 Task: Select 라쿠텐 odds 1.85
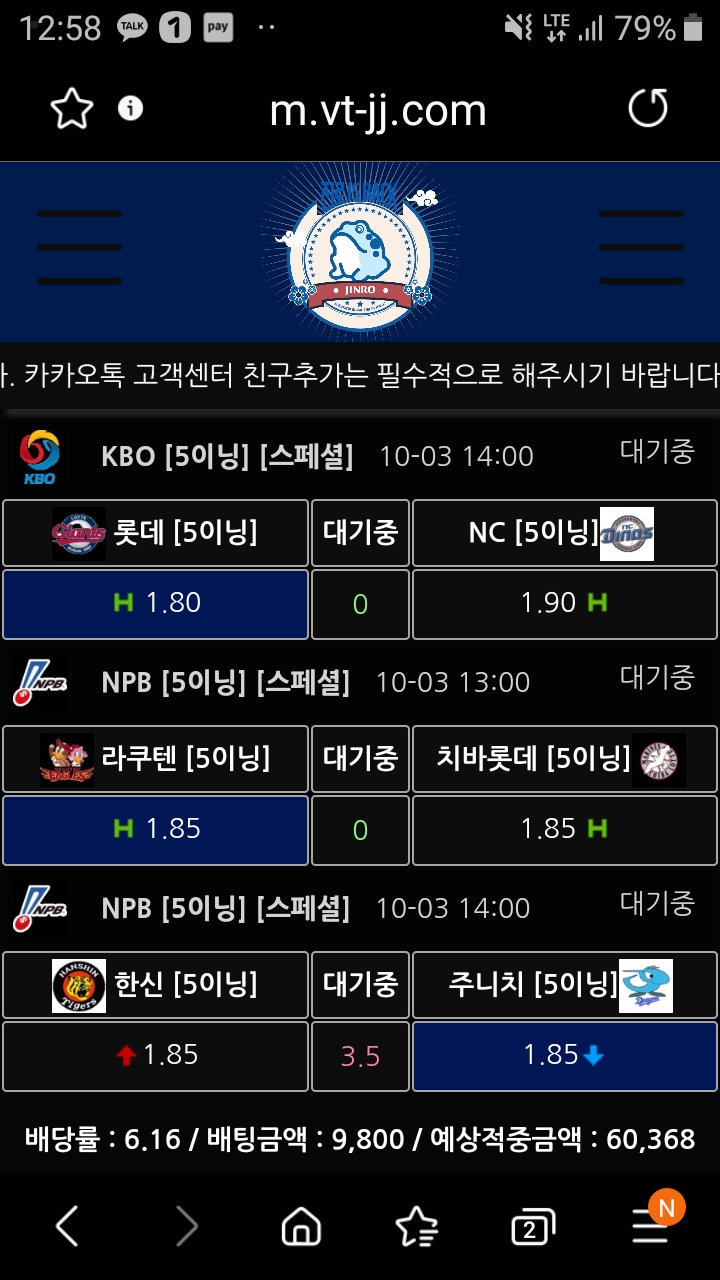pyautogui.click(x=155, y=829)
